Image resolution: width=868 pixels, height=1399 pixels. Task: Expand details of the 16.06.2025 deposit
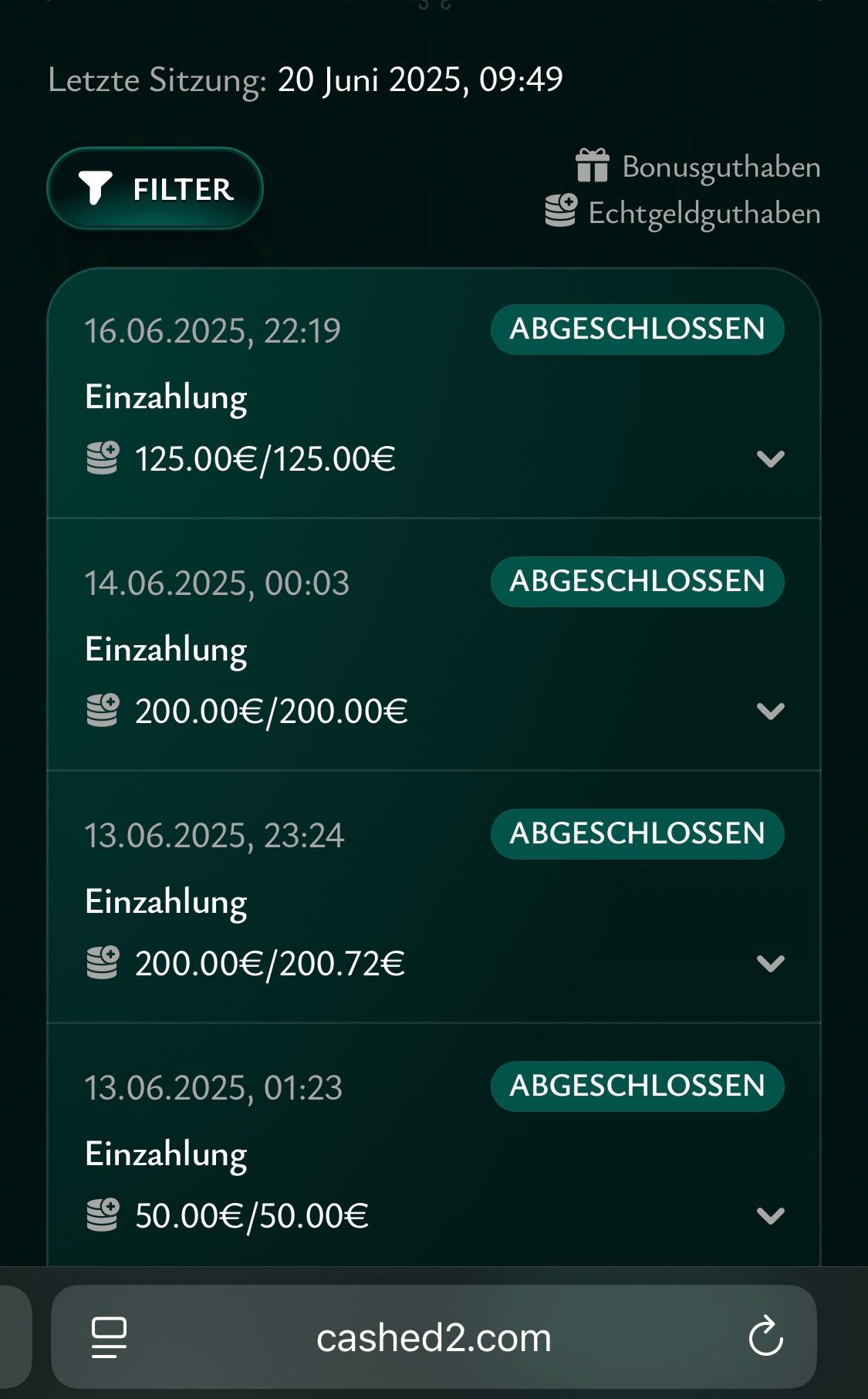[x=772, y=458]
